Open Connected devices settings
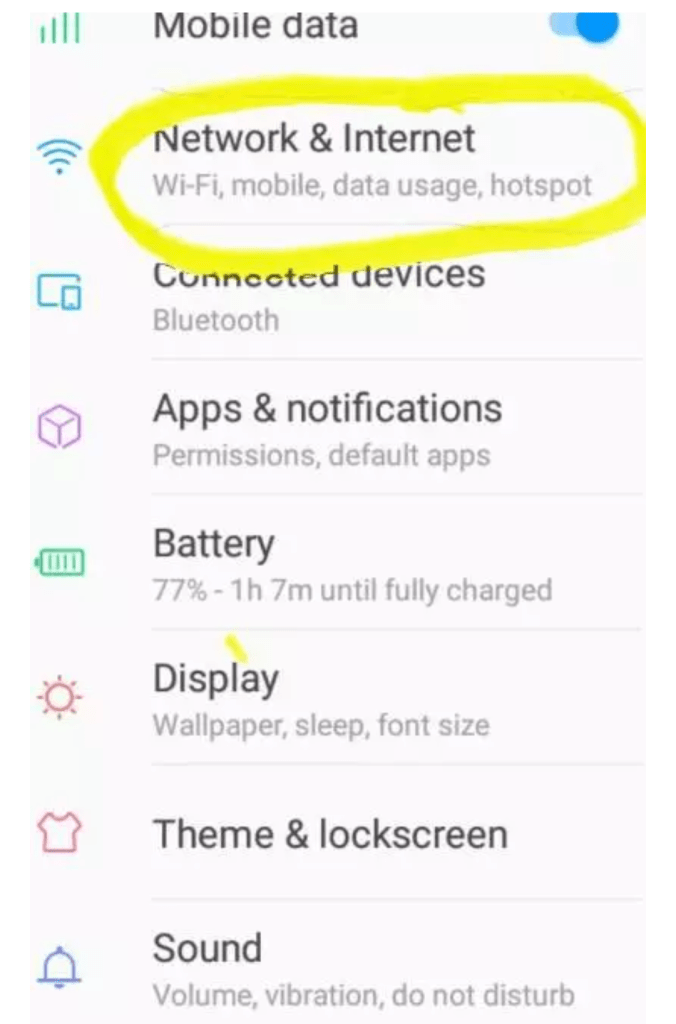 coord(338,293)
